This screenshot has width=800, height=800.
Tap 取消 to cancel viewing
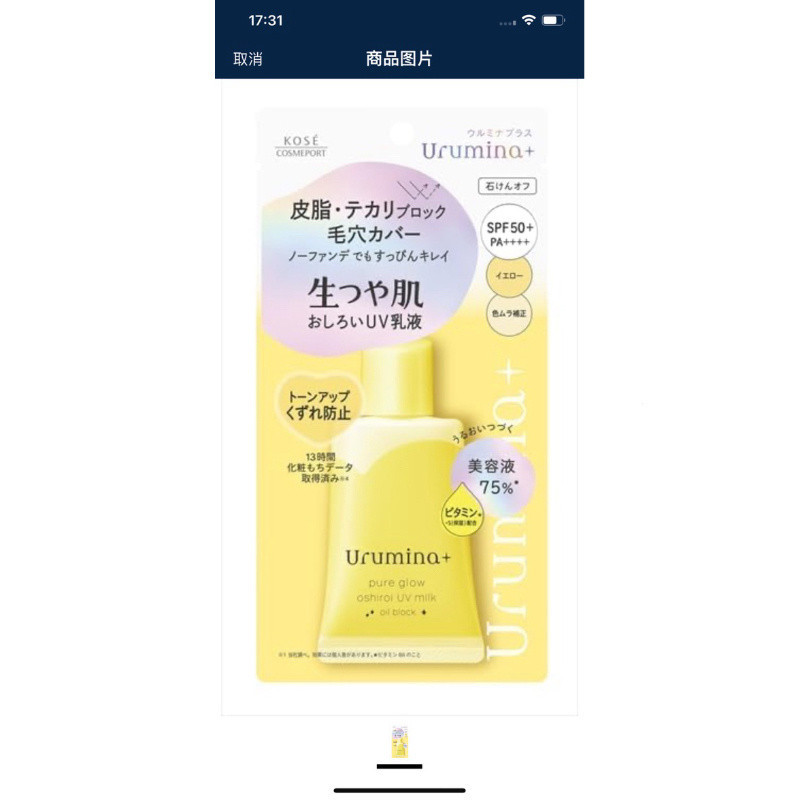[248, 59]
